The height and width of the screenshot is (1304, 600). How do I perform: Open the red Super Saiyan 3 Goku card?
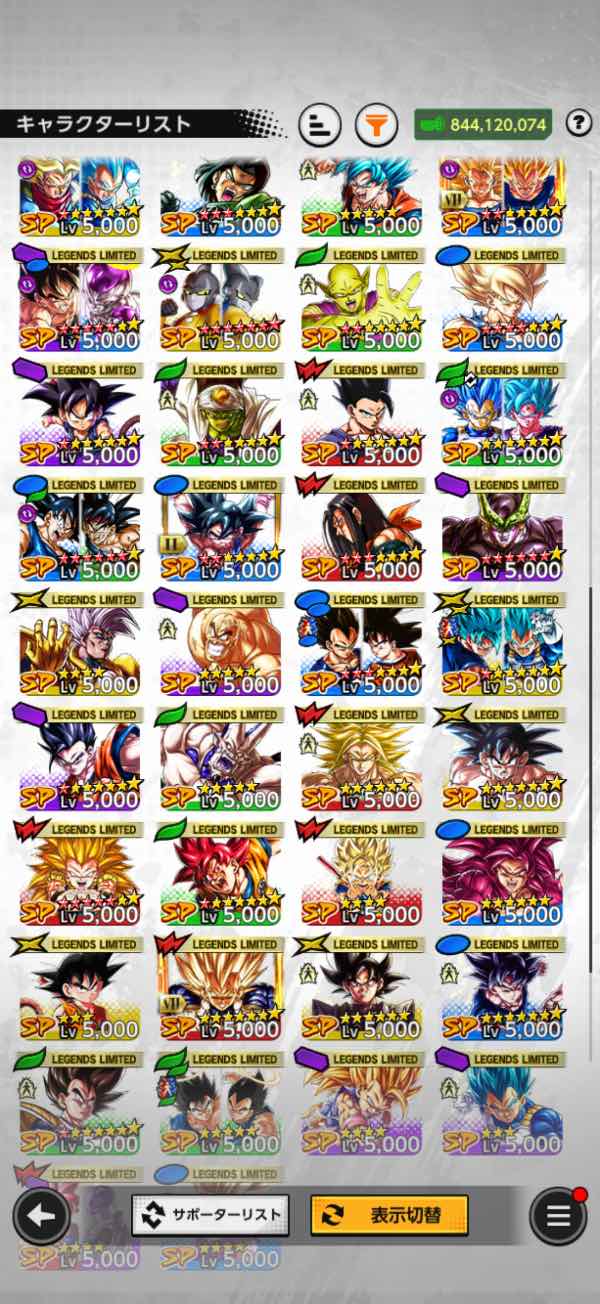pos(79,876)
